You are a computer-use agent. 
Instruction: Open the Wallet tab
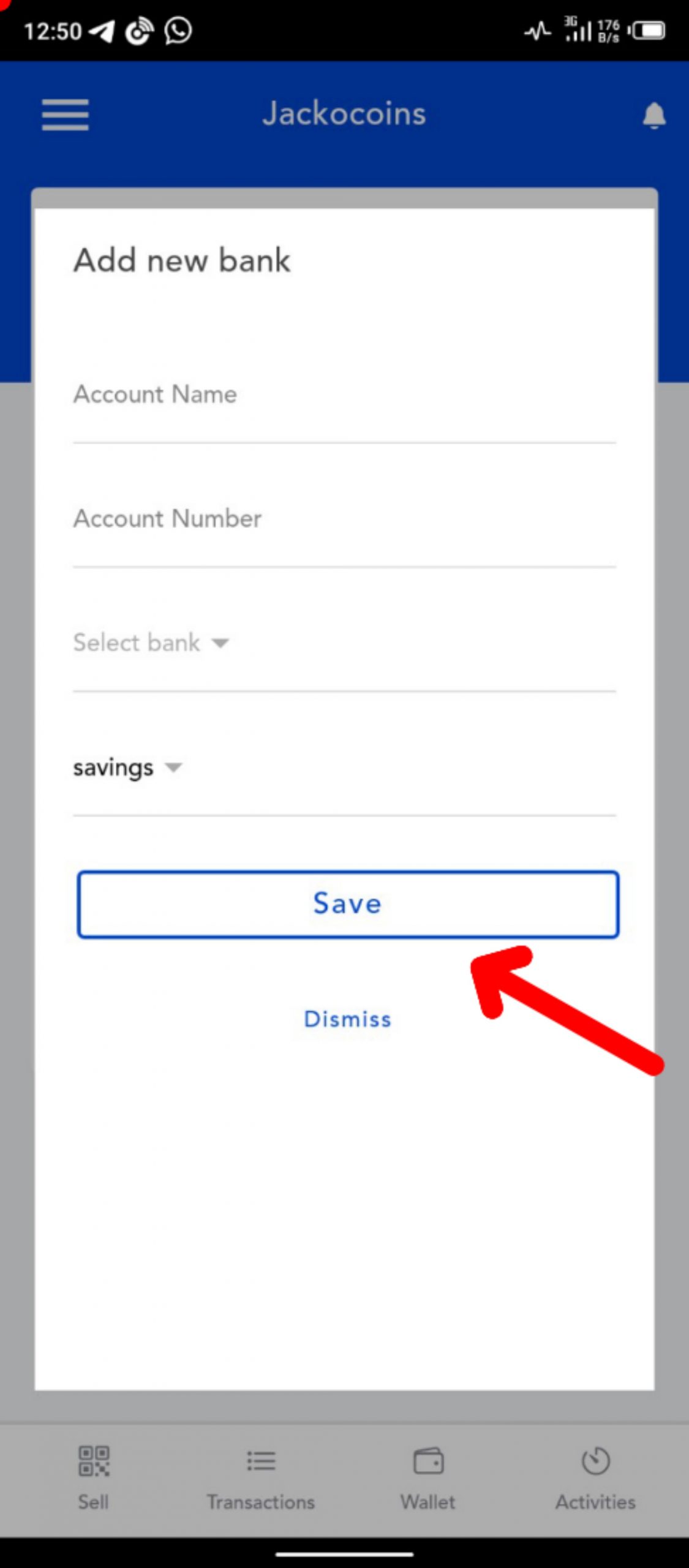[428, 1477]
